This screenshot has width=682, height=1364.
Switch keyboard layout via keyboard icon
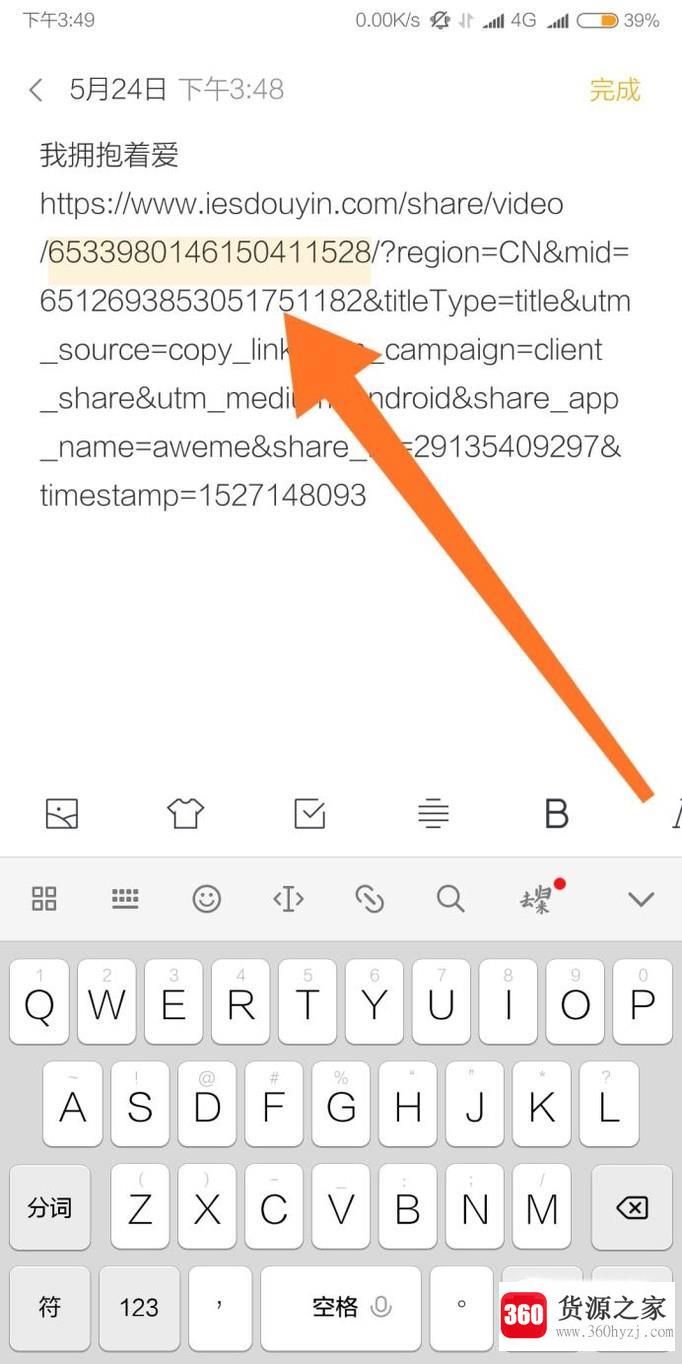point(125,898)
